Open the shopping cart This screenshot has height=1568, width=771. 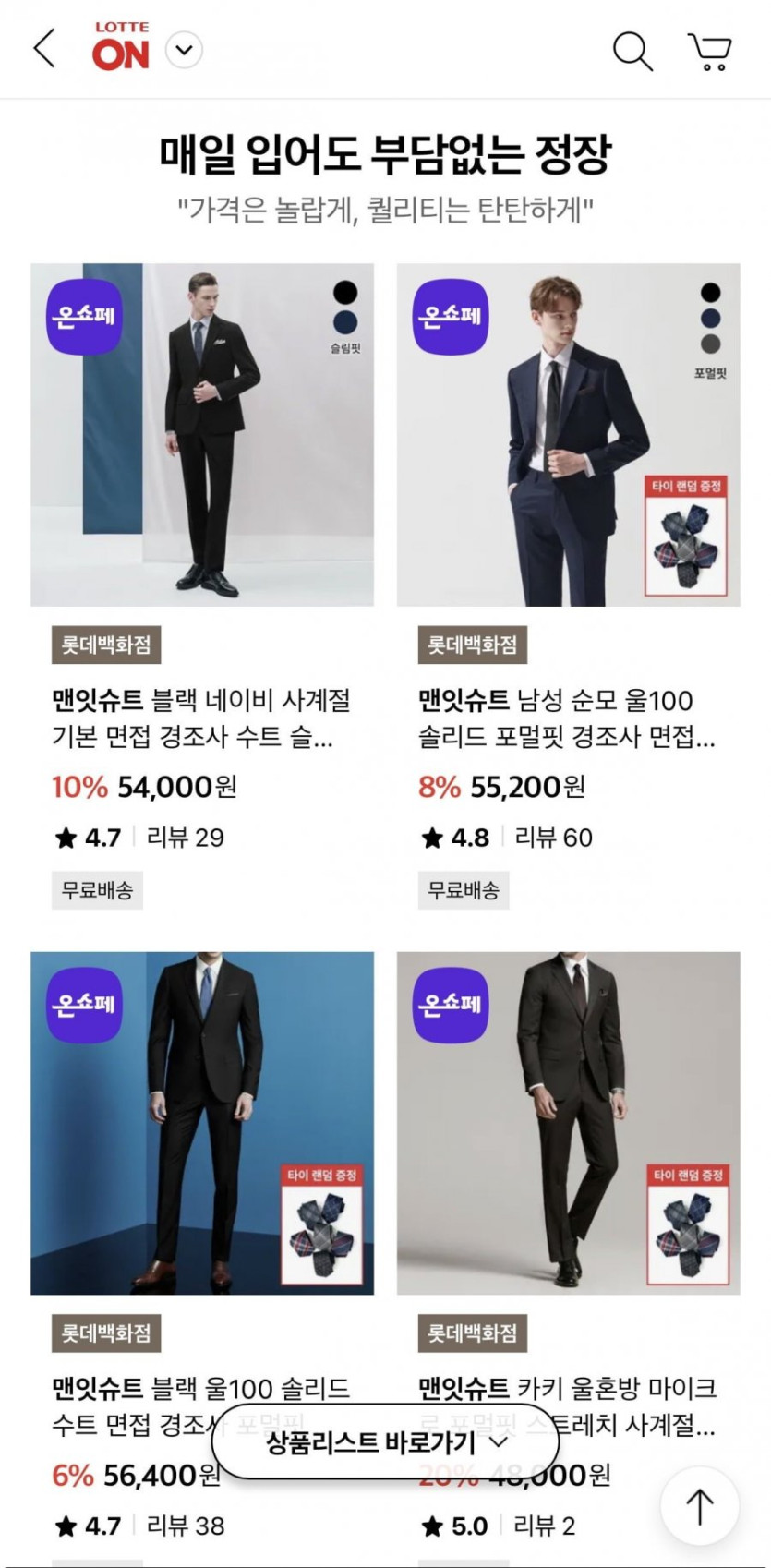point(709,51)
